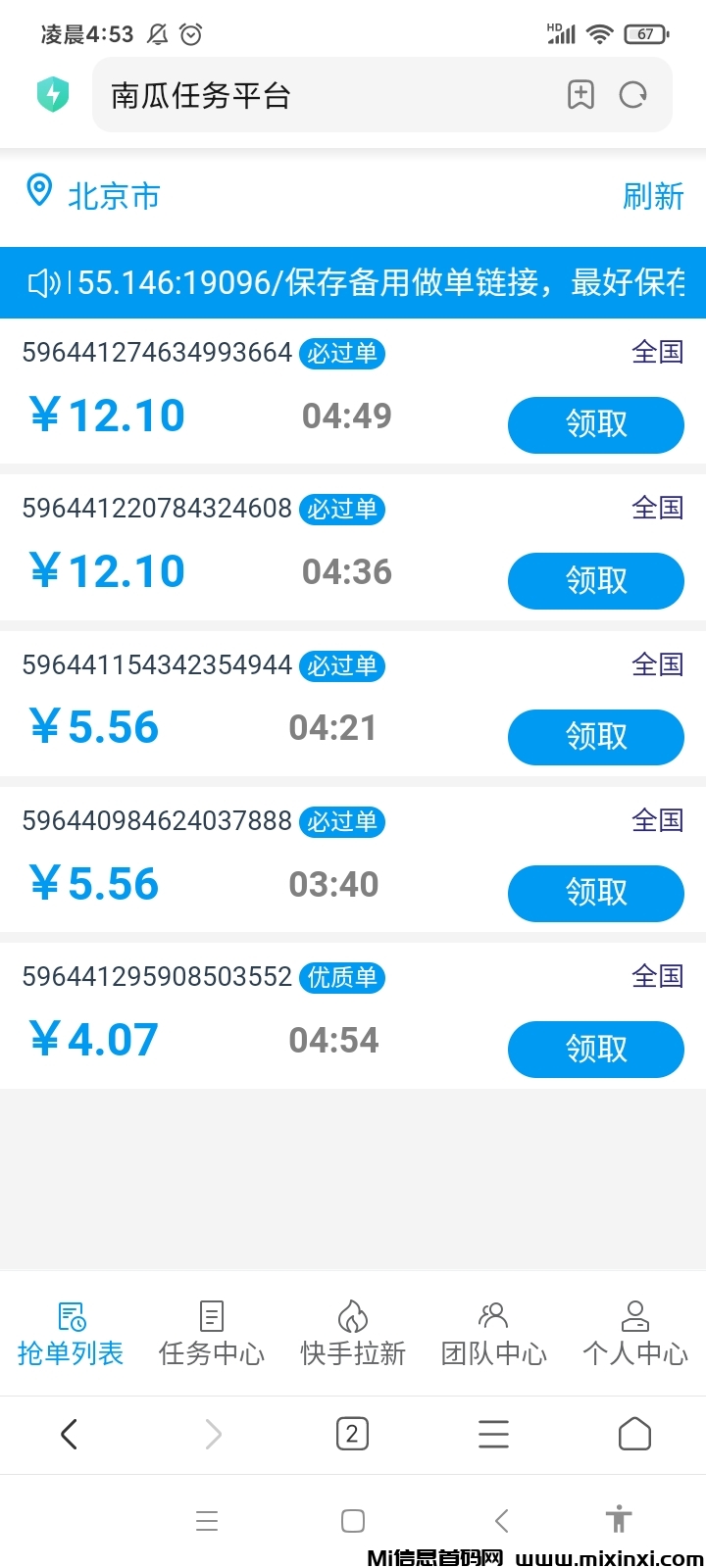
Task: Click the location pin icon beside 北京市
Action: (39, 192)
